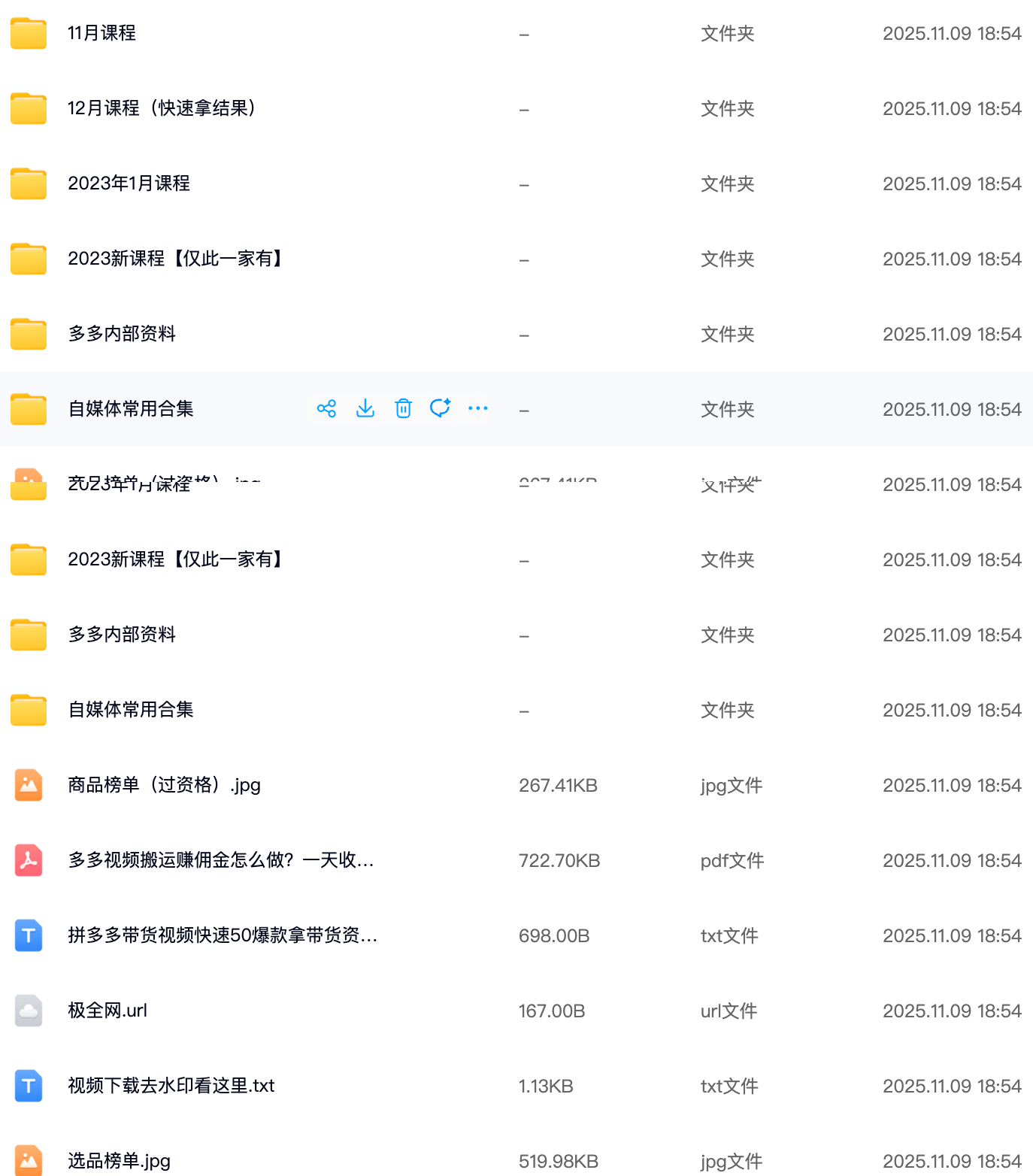
Task: Open 视频下载去水印看这里.txt
Action: (x=171, y=1086)
